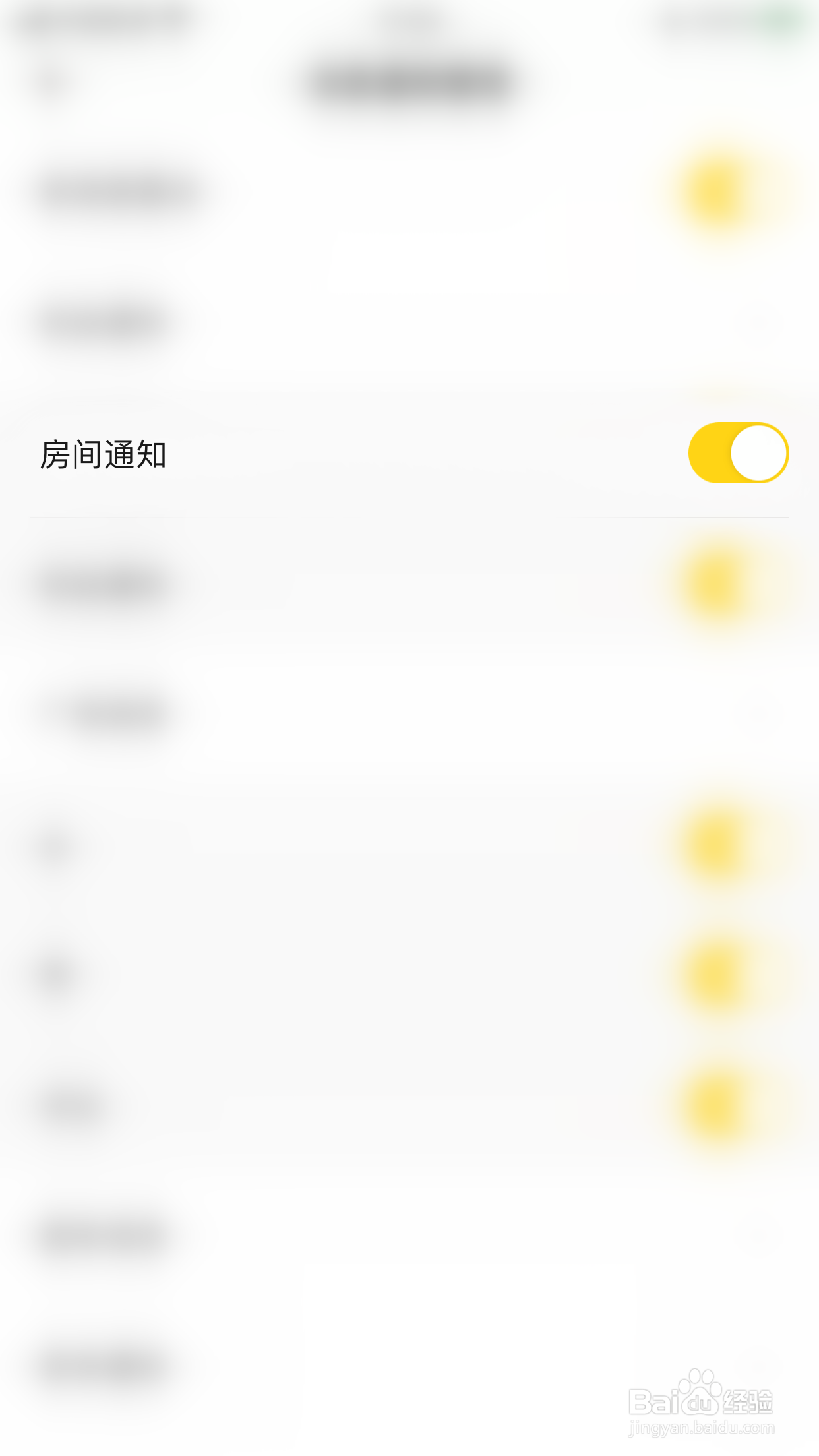Viewport: 819px width, 1456px height.
Task: Tap the yellow switch in the row below 房间通知
Action: [x=714, y=584]
